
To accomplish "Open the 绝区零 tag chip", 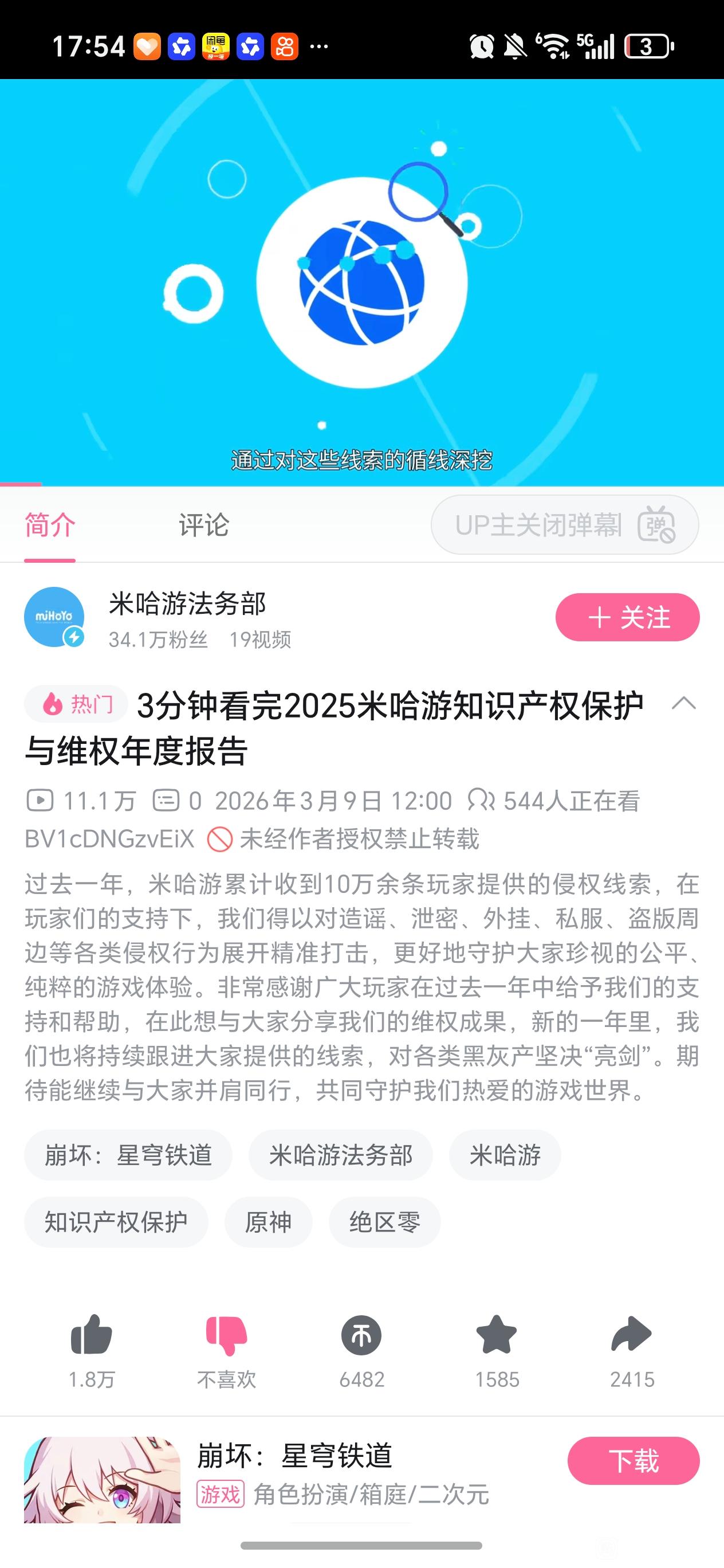I will [384, 1222].
